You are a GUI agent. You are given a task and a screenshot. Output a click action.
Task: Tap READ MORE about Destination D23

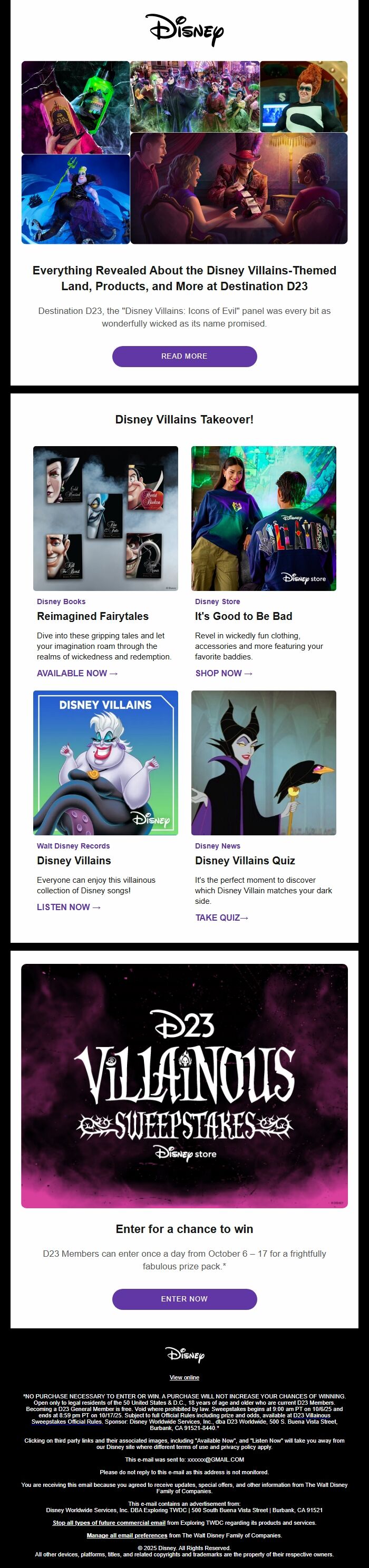coord(184,356)
